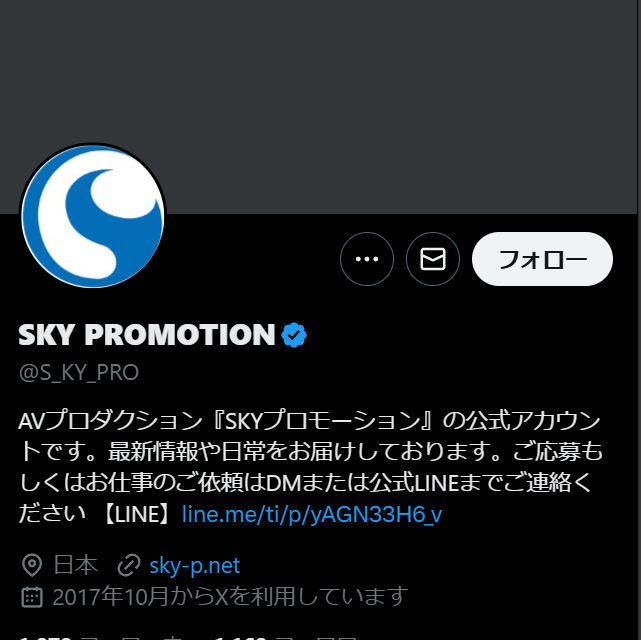Send a direct message via envelope icon
The width and height of the screenshot is (641, 640).
[433, 259]
